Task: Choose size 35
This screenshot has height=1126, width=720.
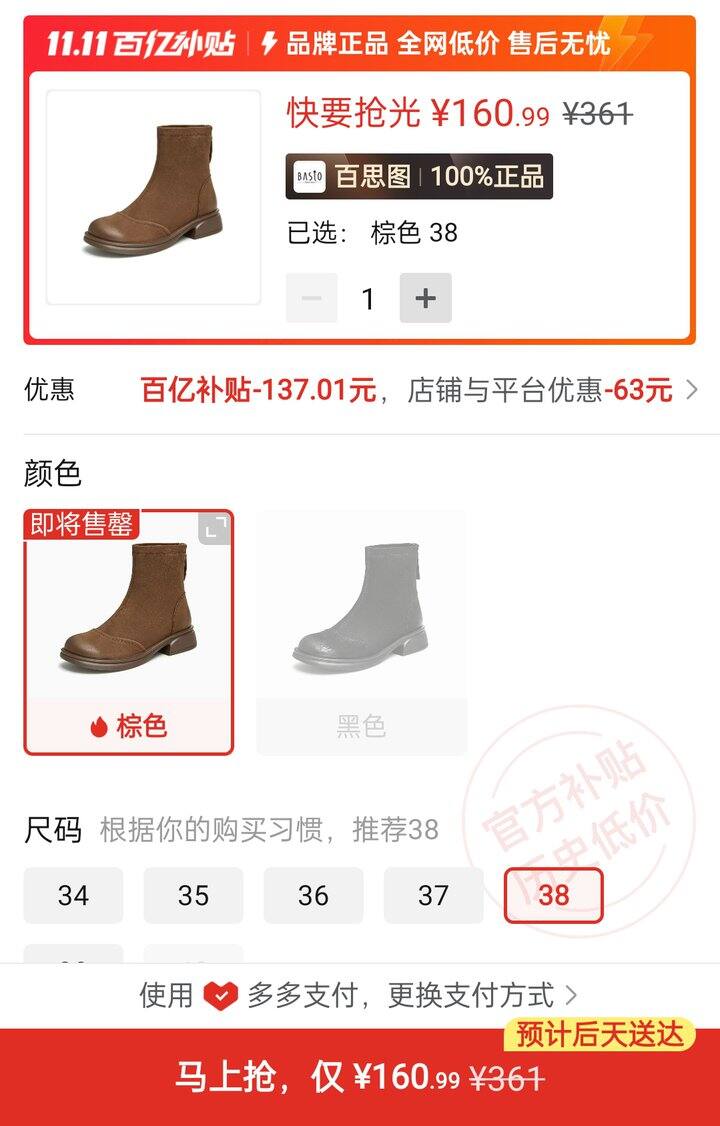Action: coord(193,895)
